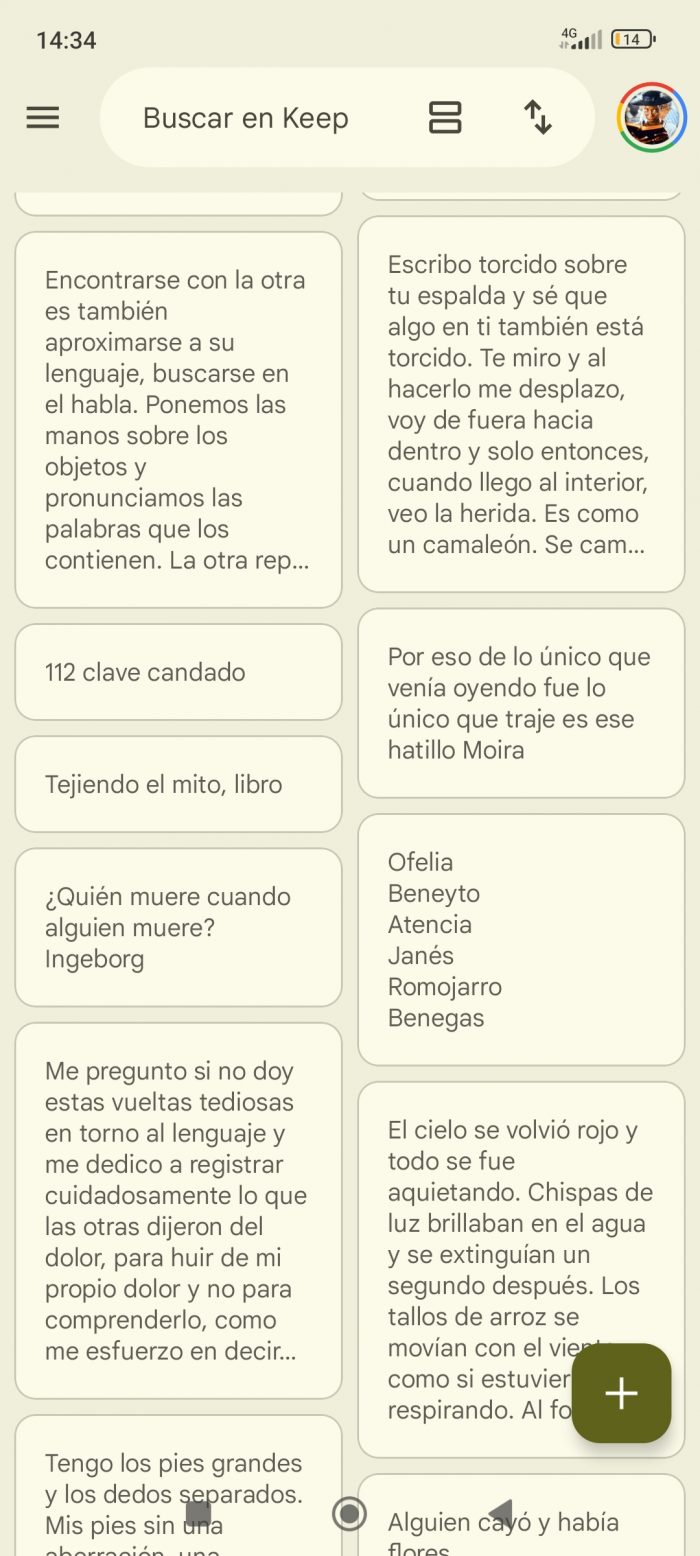Open the "¿Quién muere cuando alguien muere?" note
Image resolution: width=700 pixels, height=1556 pixels.
178,927
